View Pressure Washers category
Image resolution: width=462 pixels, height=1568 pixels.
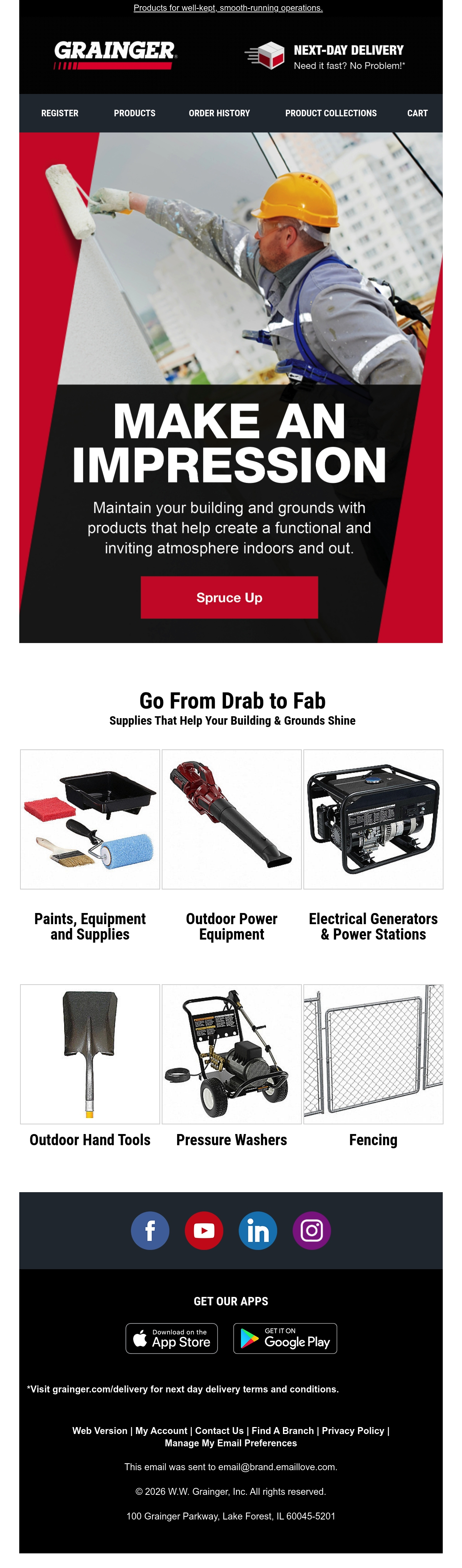point(231,1139)
